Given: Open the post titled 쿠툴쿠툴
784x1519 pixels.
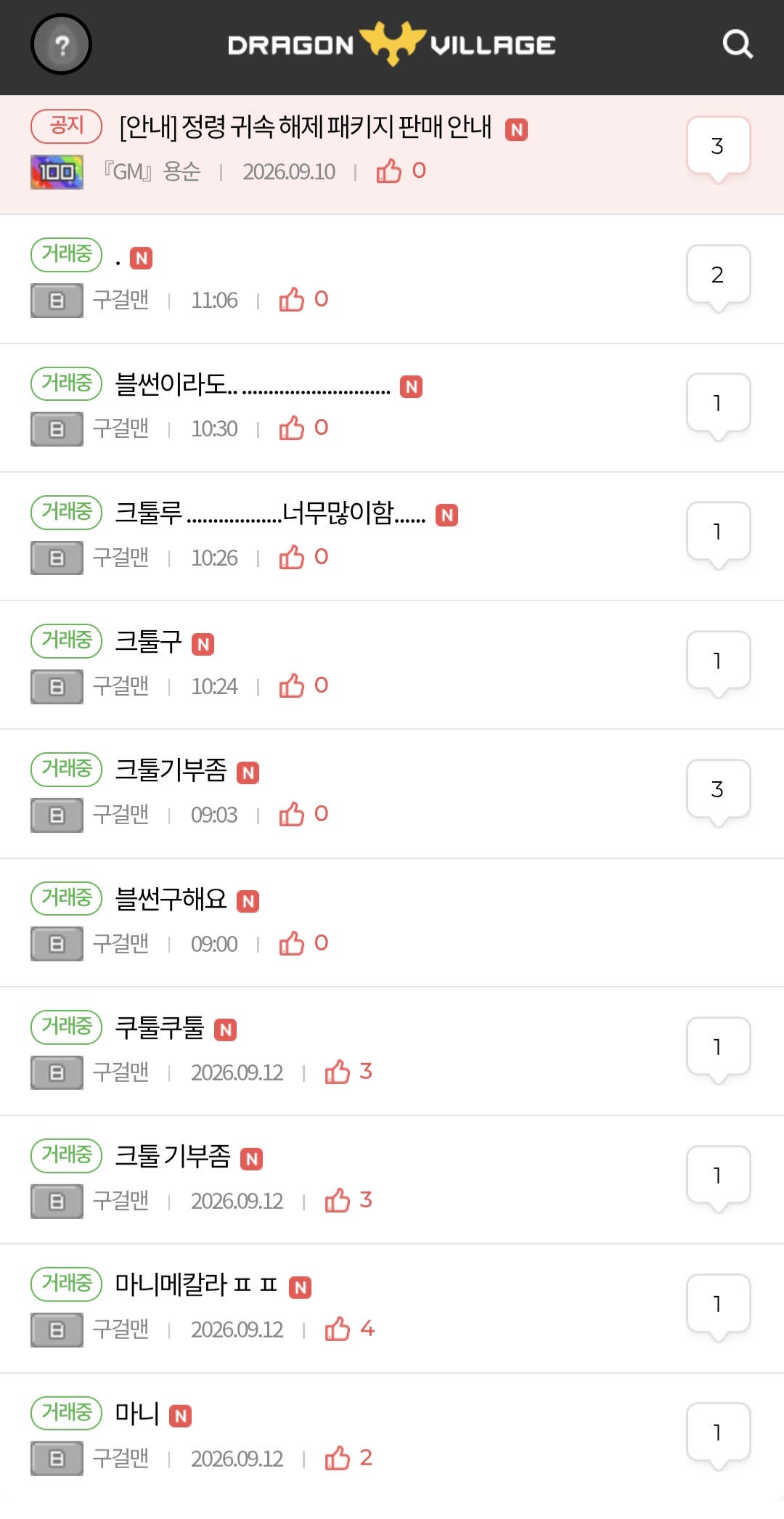Looking at the screenshot, I should 160,1027.
